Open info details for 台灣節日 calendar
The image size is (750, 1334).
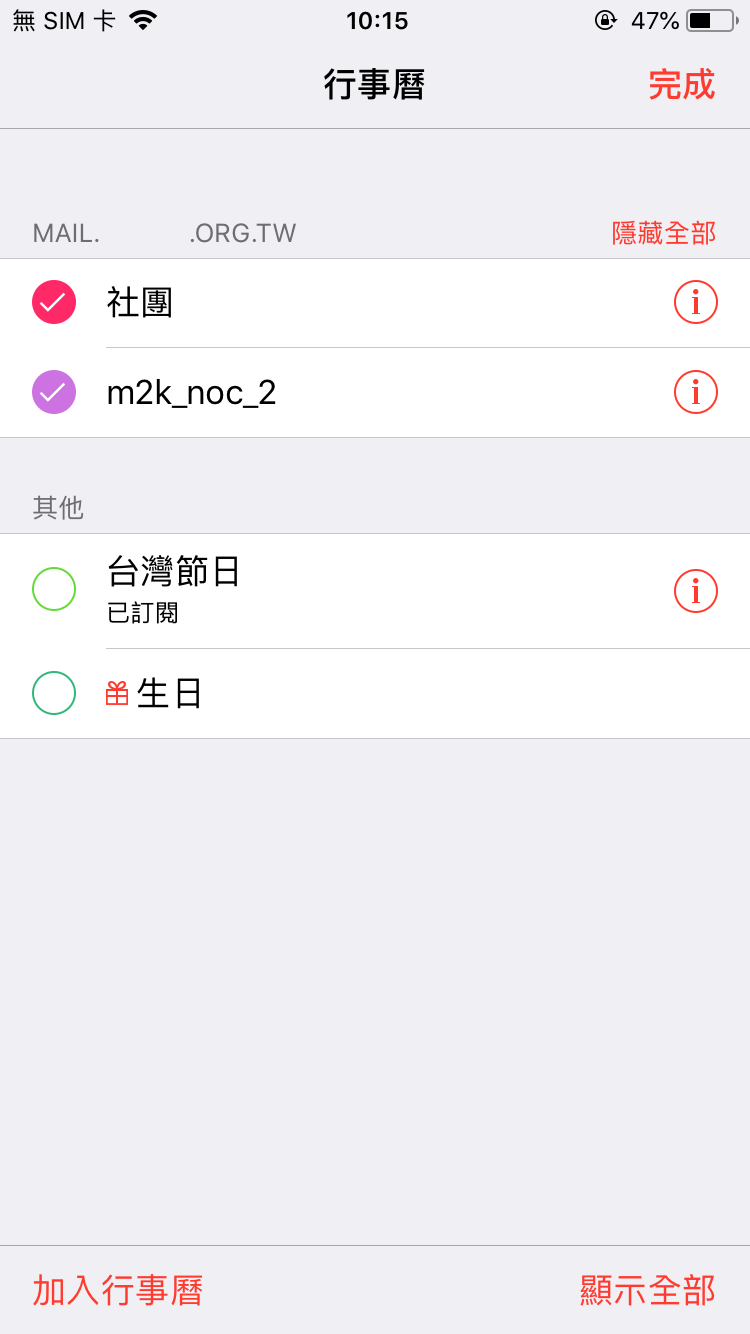695,591
